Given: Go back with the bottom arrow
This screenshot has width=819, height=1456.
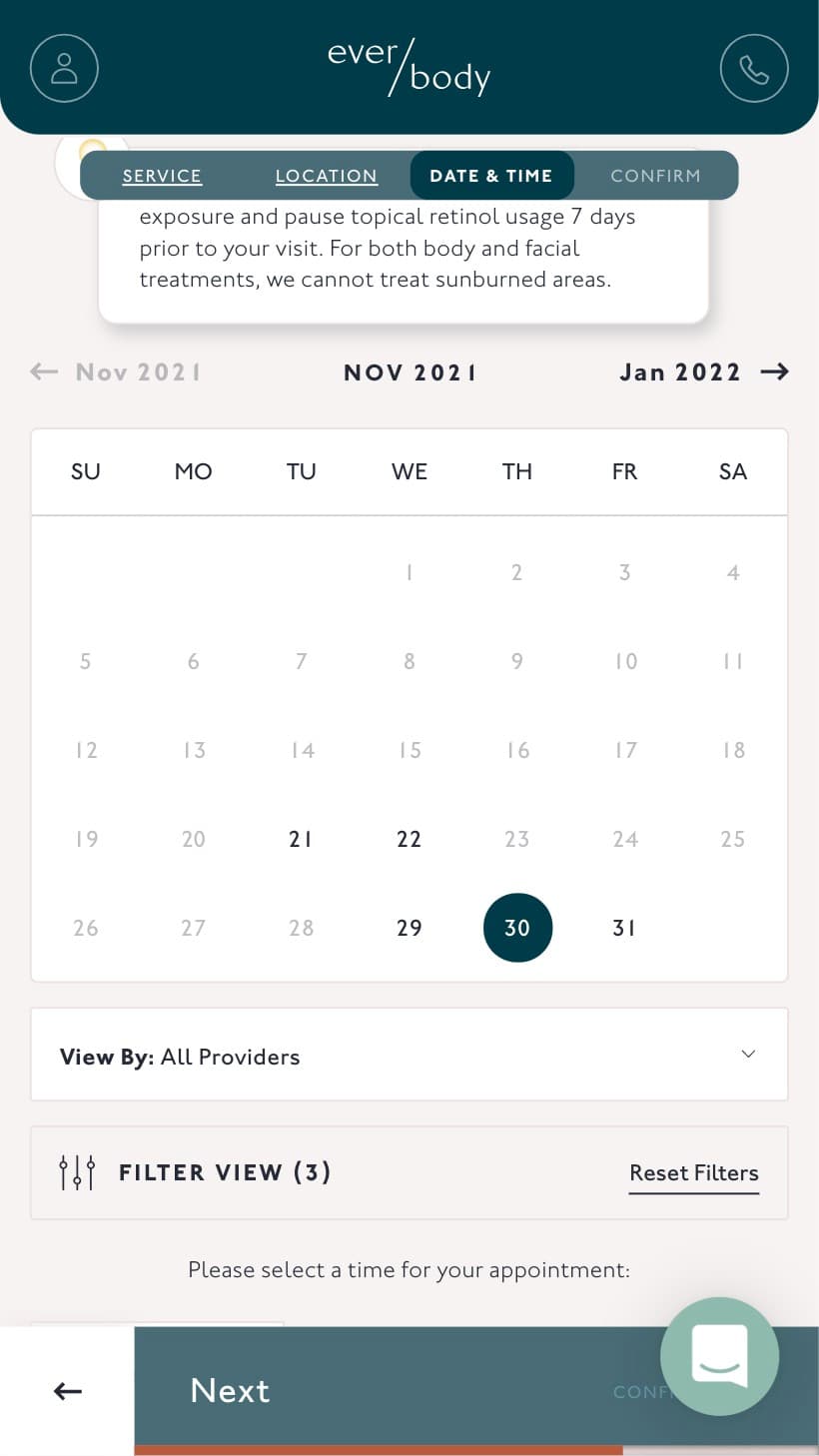Looking at the screenshot, I should click(67, 1390).
